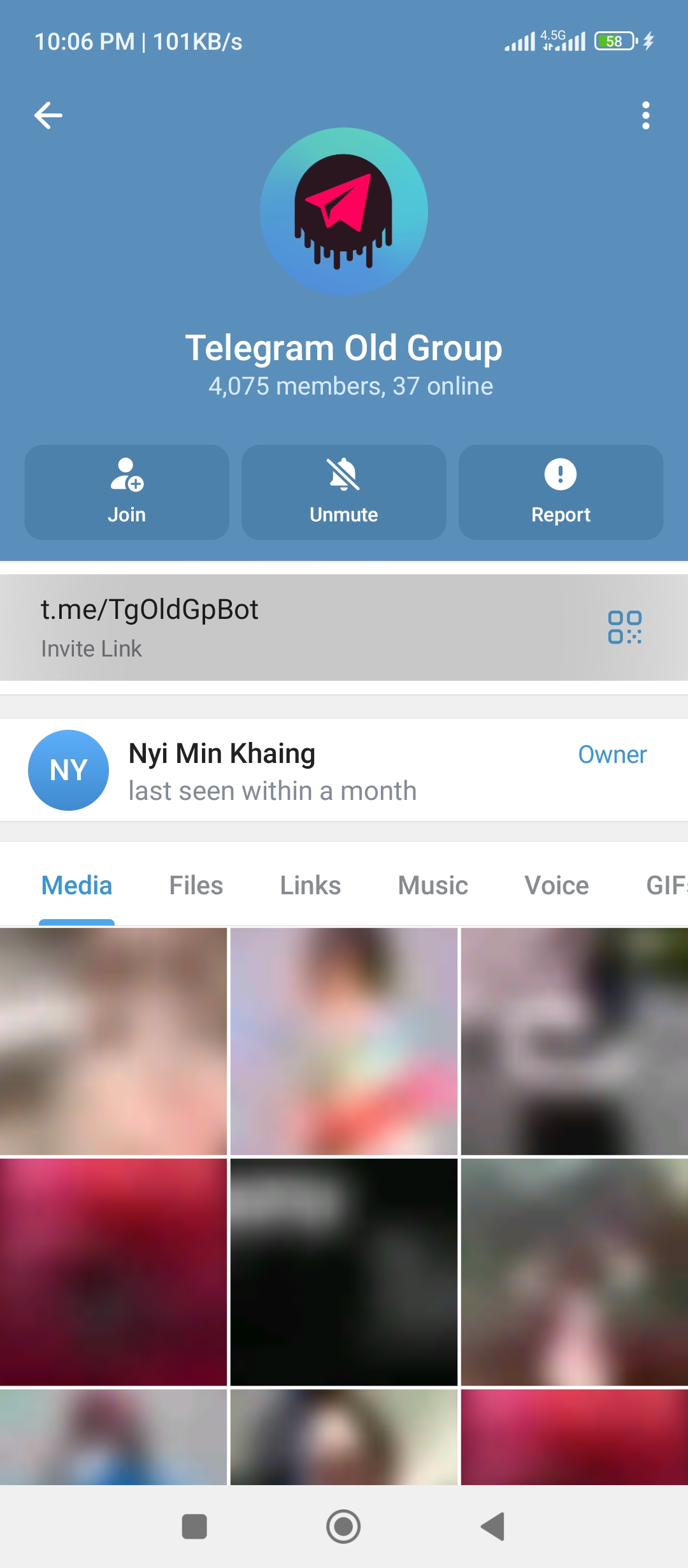This screenshot has width=688, height=1568.
Task: Open the overflow options dropdown
Action: click(645, 115)
